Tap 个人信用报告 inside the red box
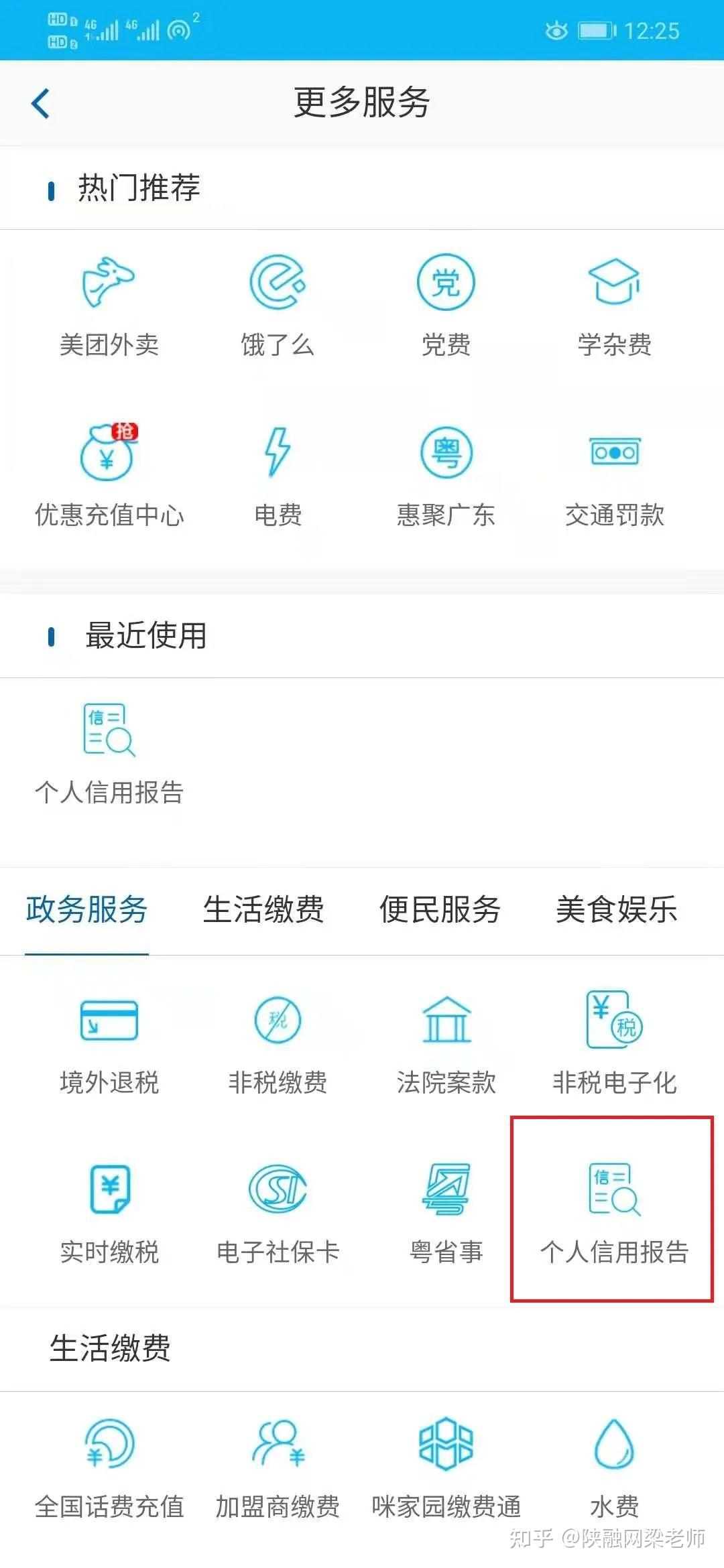Screen dimensions: 724x1568 tap(614, 1206)
